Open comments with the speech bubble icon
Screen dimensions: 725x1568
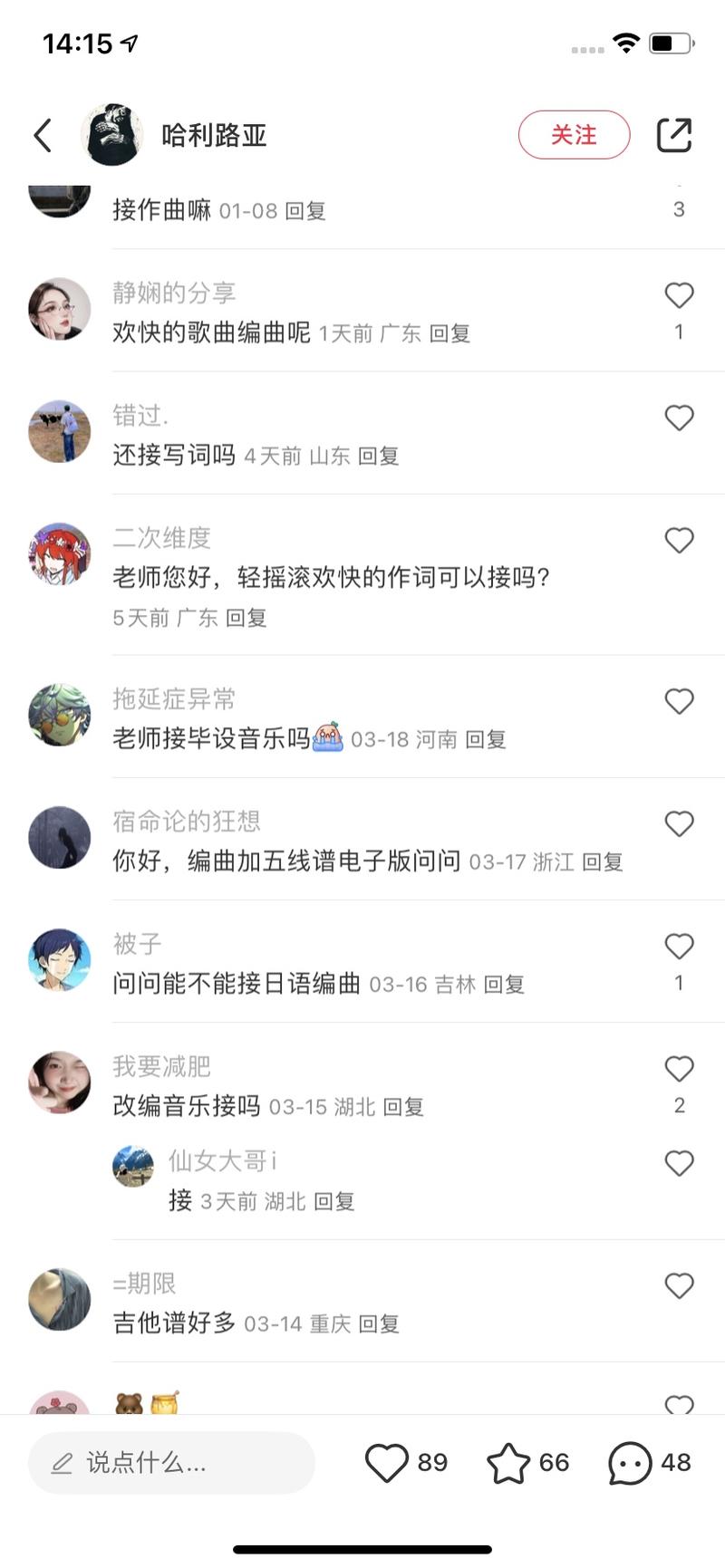click(629, 1462)
